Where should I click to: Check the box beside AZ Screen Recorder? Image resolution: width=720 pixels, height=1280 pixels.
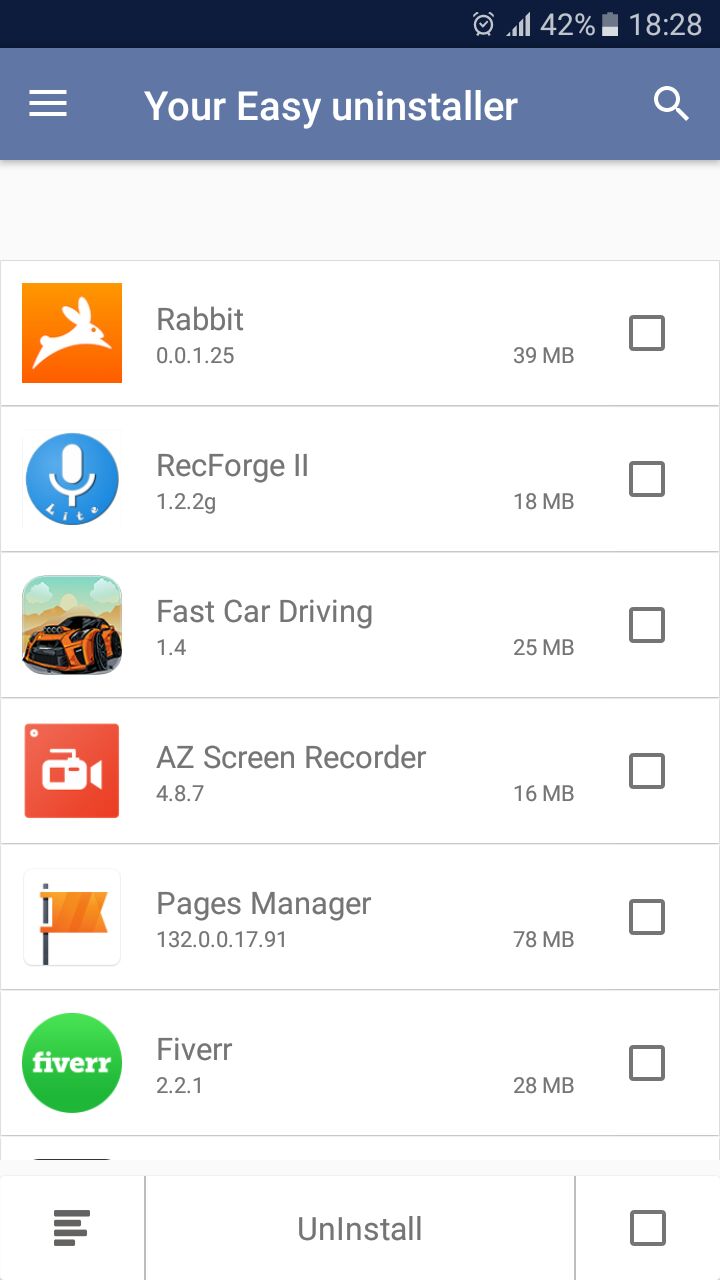(x=646, y=770)
